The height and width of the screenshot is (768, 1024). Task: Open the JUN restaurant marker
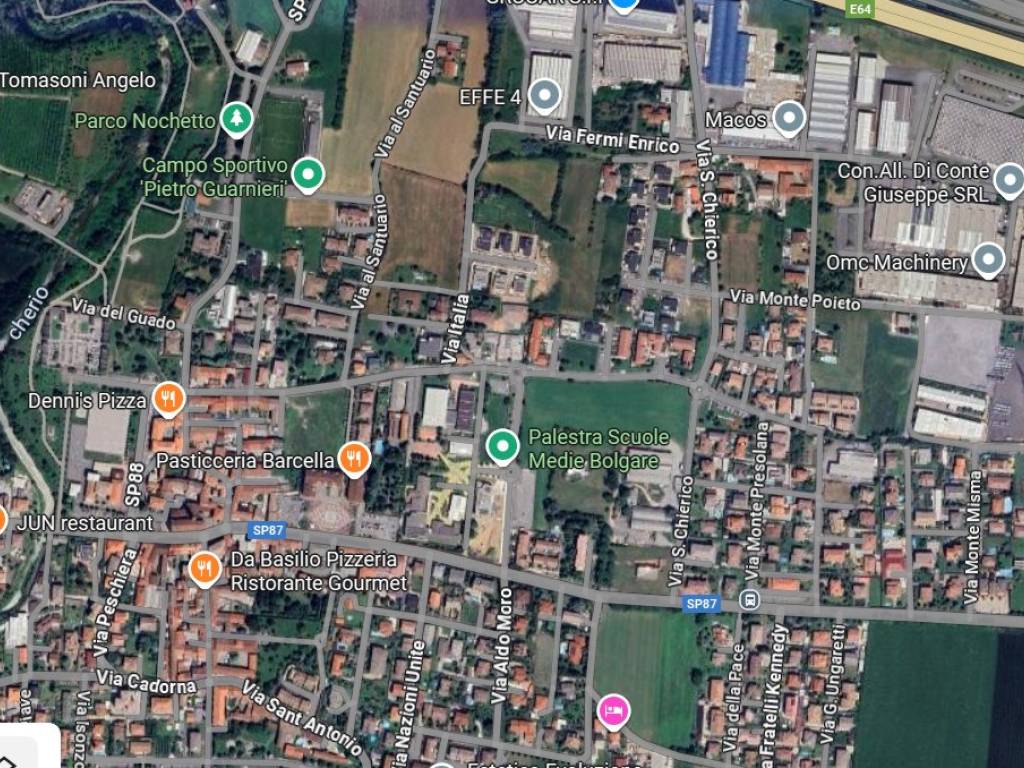[2, 521]
